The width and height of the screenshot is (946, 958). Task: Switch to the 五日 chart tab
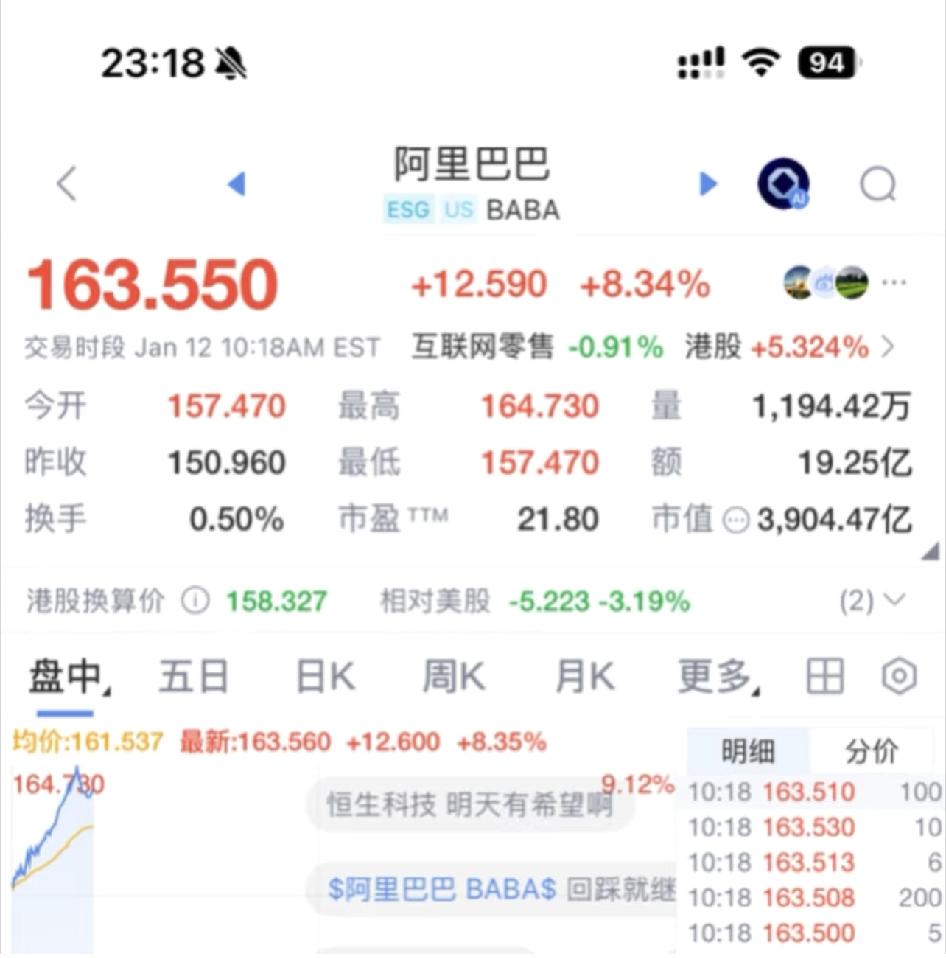194,676
